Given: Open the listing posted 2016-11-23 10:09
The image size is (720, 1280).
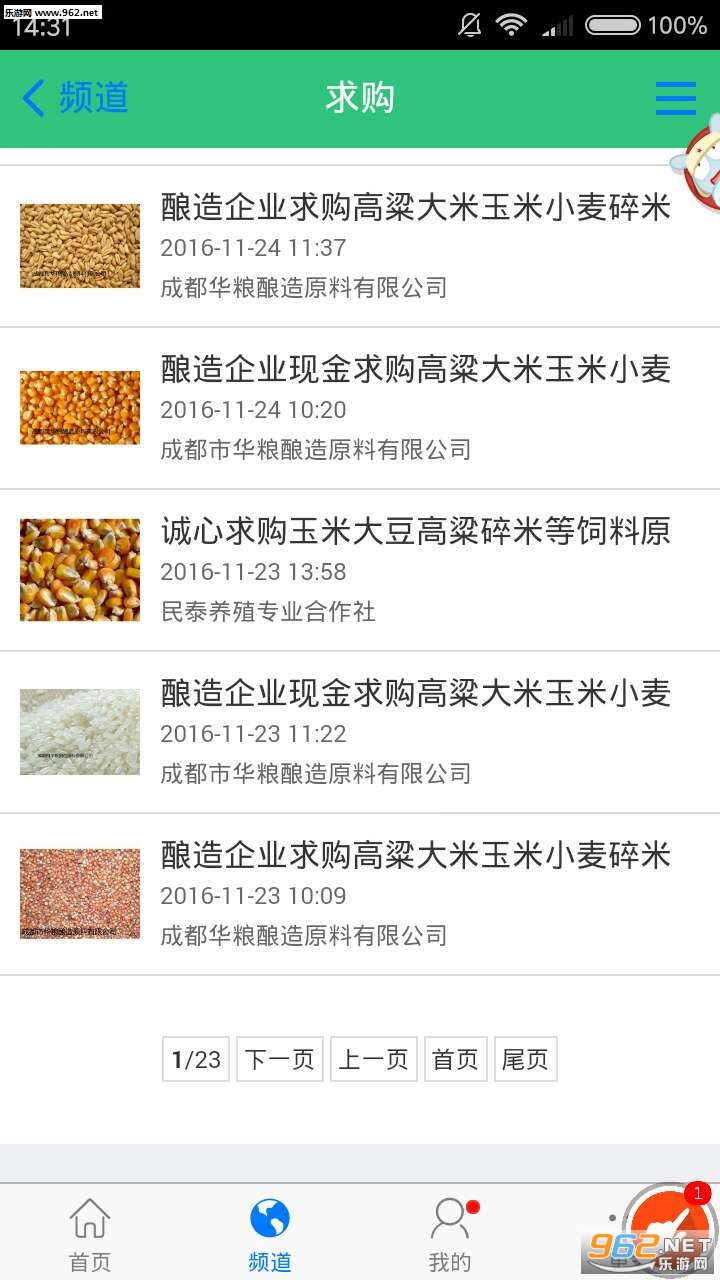Looking at the screenshot, I should pos(415,856).
